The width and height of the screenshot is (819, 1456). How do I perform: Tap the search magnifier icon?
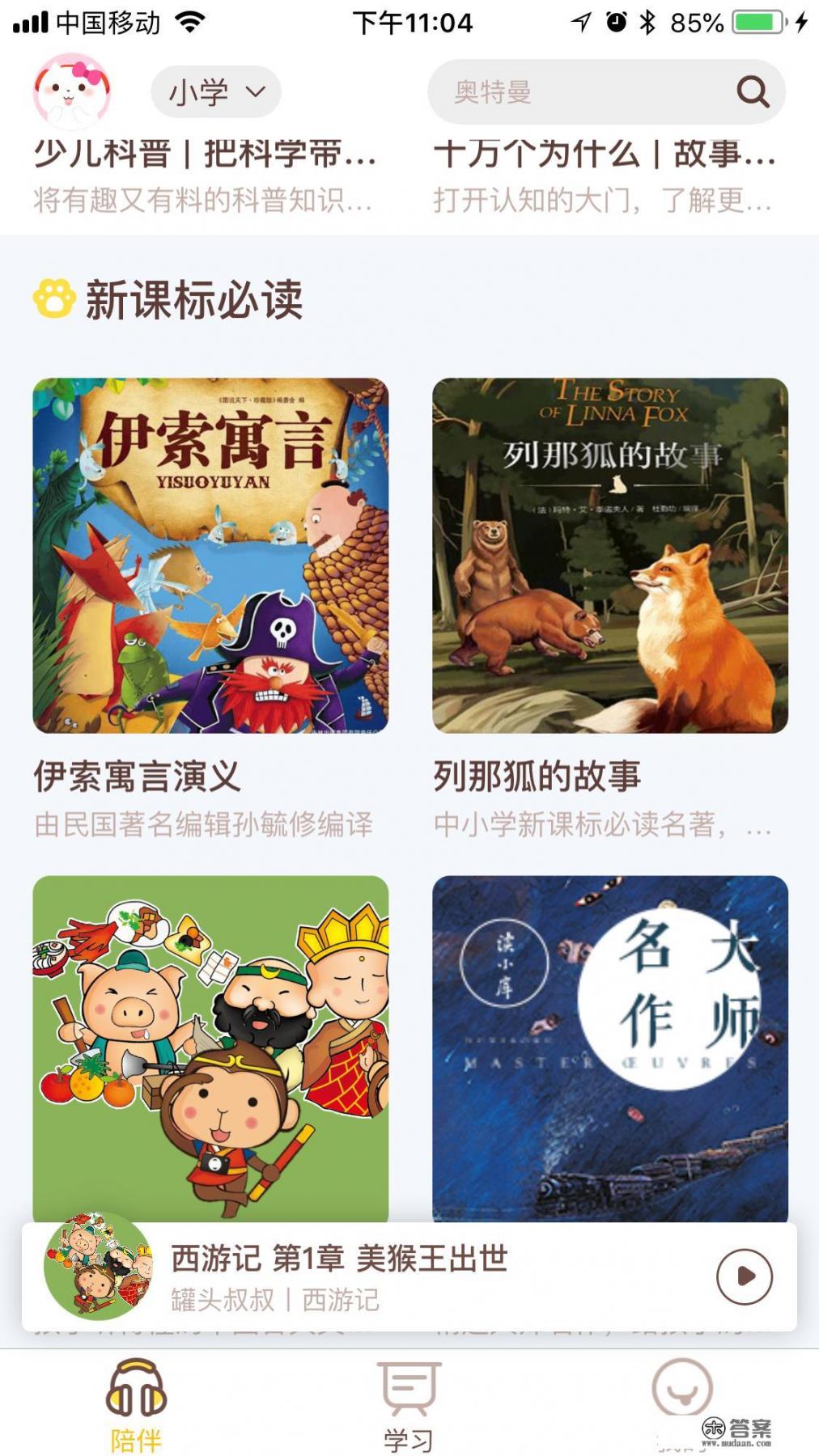click(753, 91)
